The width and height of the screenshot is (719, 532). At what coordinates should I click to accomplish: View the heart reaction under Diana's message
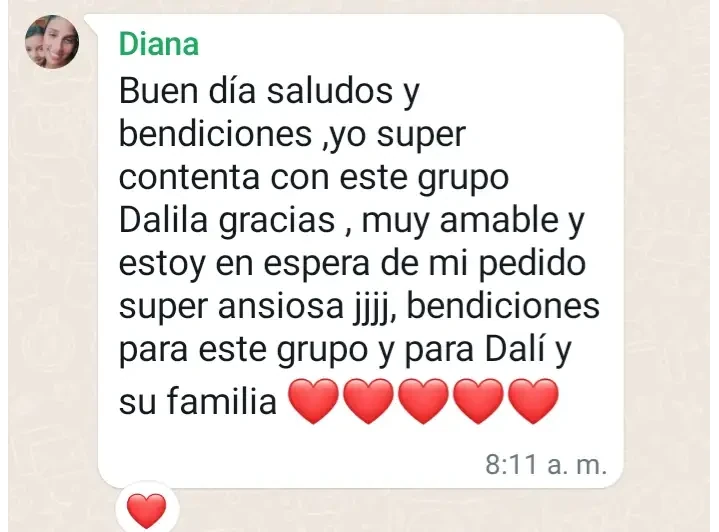click(146, 510)
